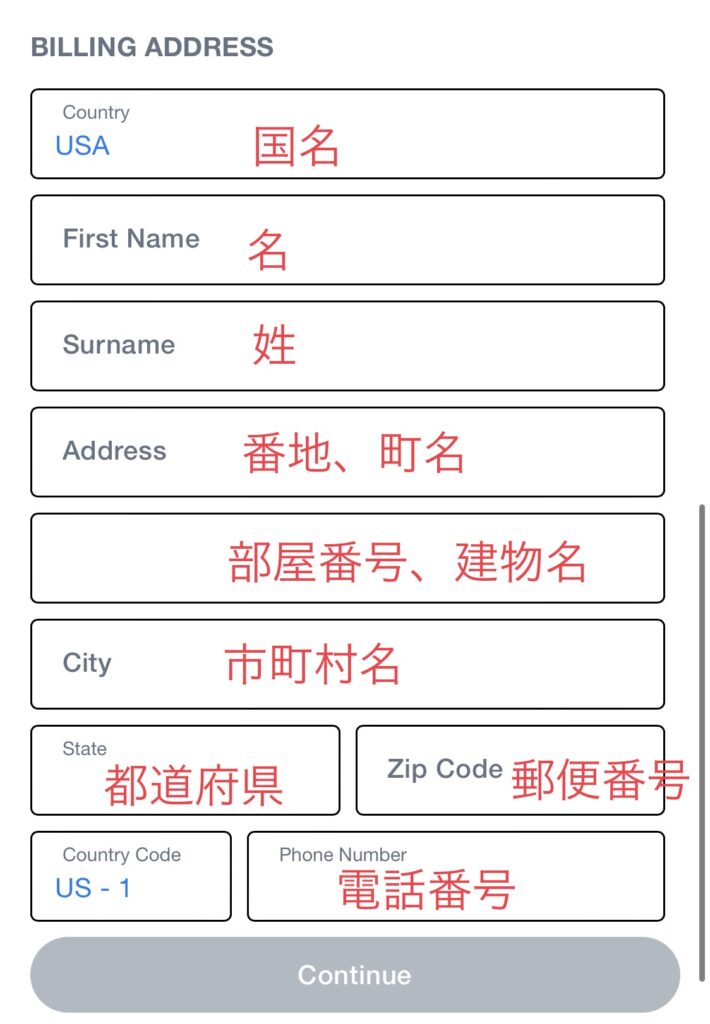Tap the First Name field
Screen dimensions: 710x1024
point(347,240)
